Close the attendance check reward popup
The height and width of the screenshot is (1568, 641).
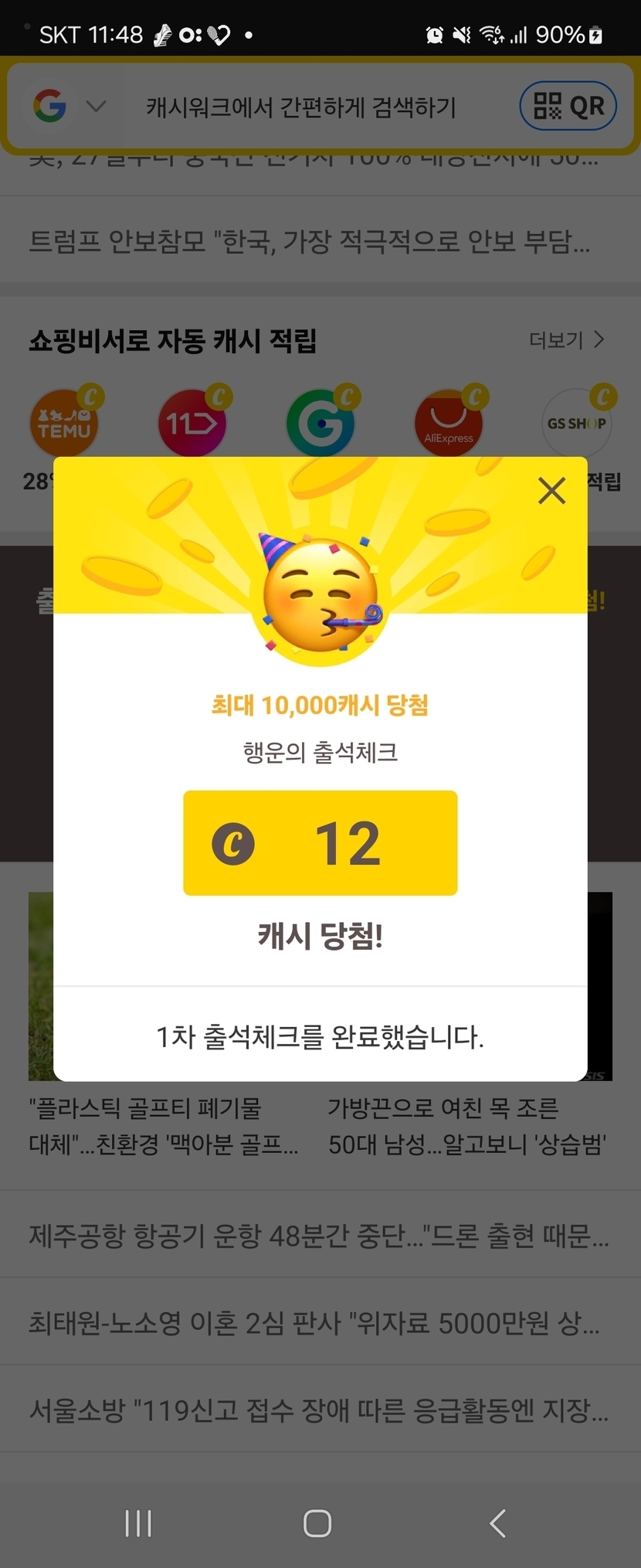(x=551, y=490)
